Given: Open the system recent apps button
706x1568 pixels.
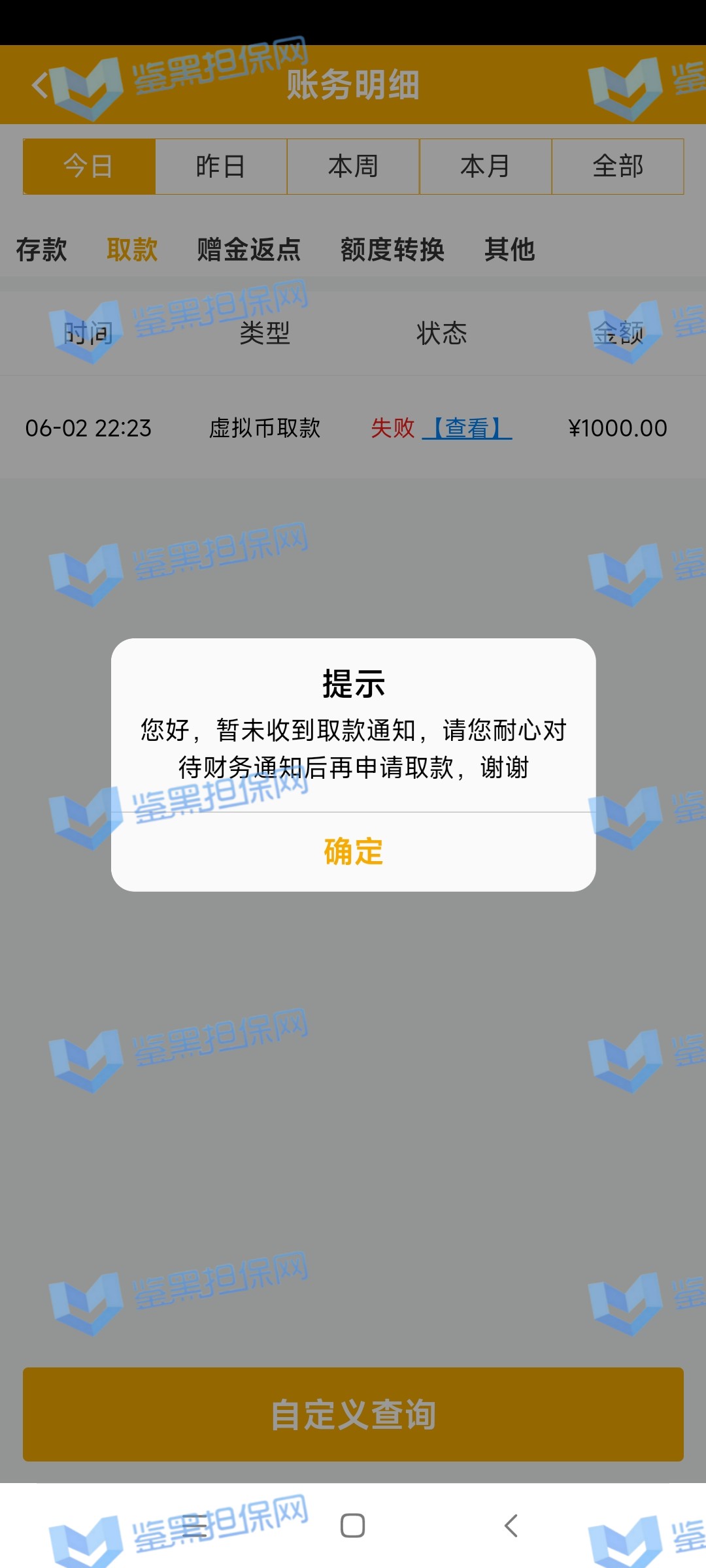Looking at the screenshot, I should pyautogui.click(x=194, y=1526).
